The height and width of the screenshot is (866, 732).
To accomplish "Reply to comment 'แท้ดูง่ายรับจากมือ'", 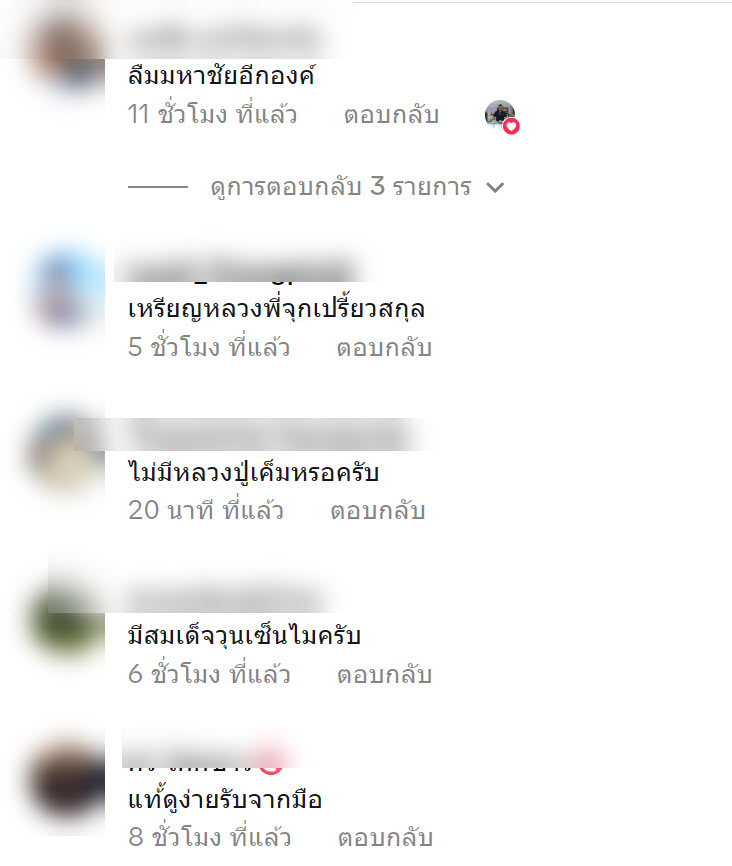I will [x=385, y=837].
